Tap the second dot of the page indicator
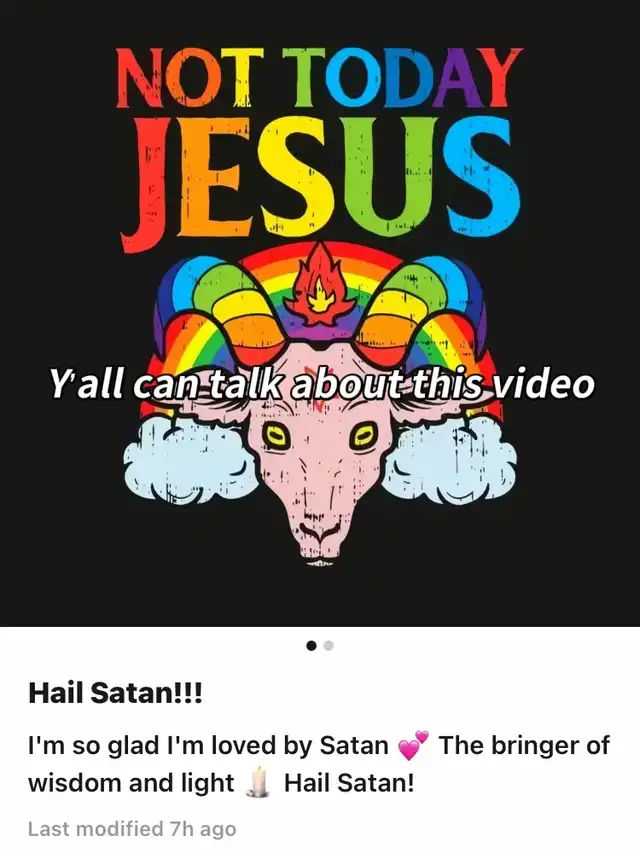Screen dimensions: 640x853 point(329,646)
